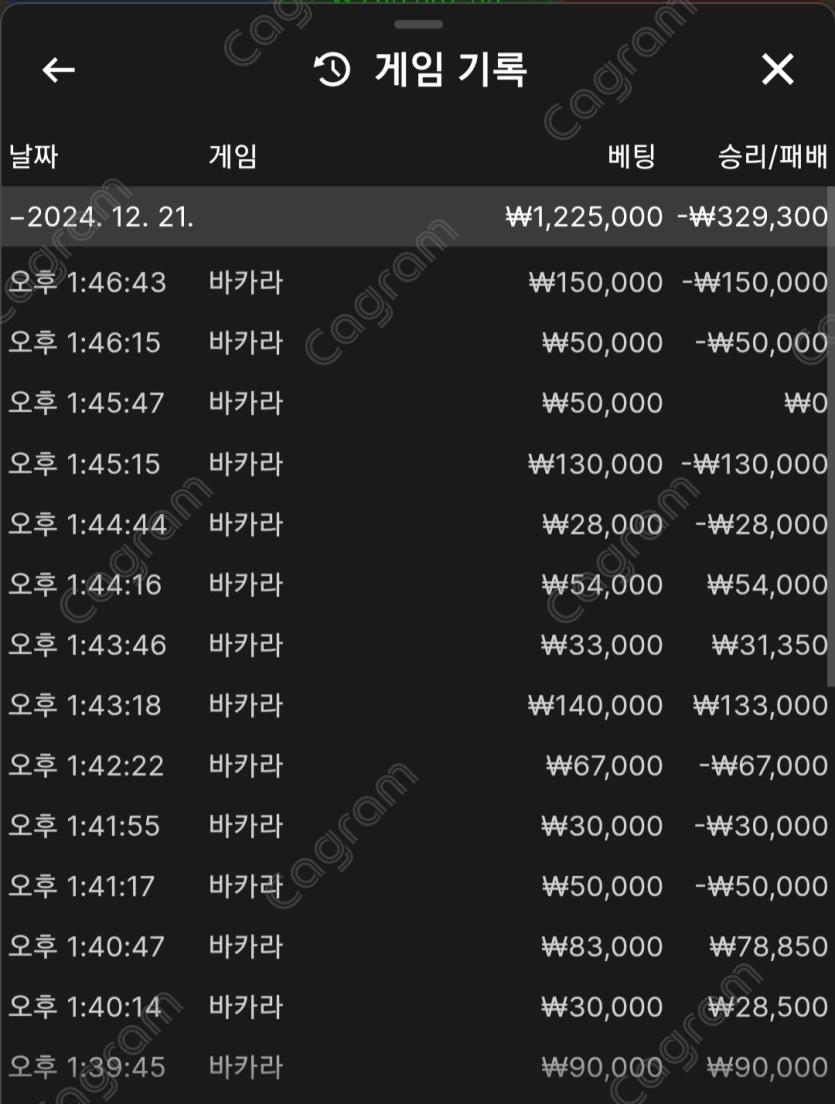Close the 게임 기록 panel
This screenshot has height=1104, width=835.
[x=777, y=70]
